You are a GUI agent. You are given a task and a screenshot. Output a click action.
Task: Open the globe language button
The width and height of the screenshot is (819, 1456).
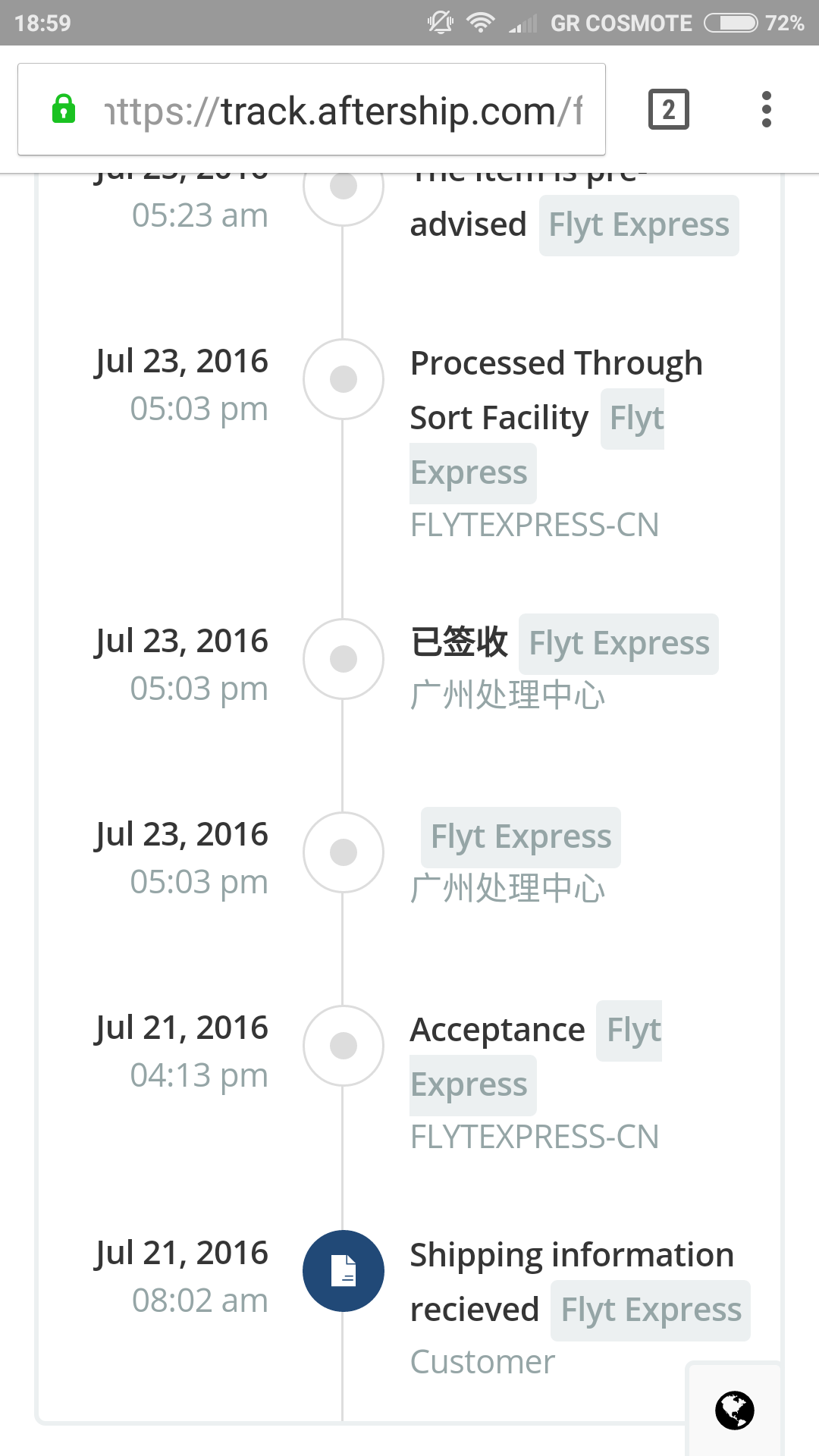click(x=734, y=1410)
